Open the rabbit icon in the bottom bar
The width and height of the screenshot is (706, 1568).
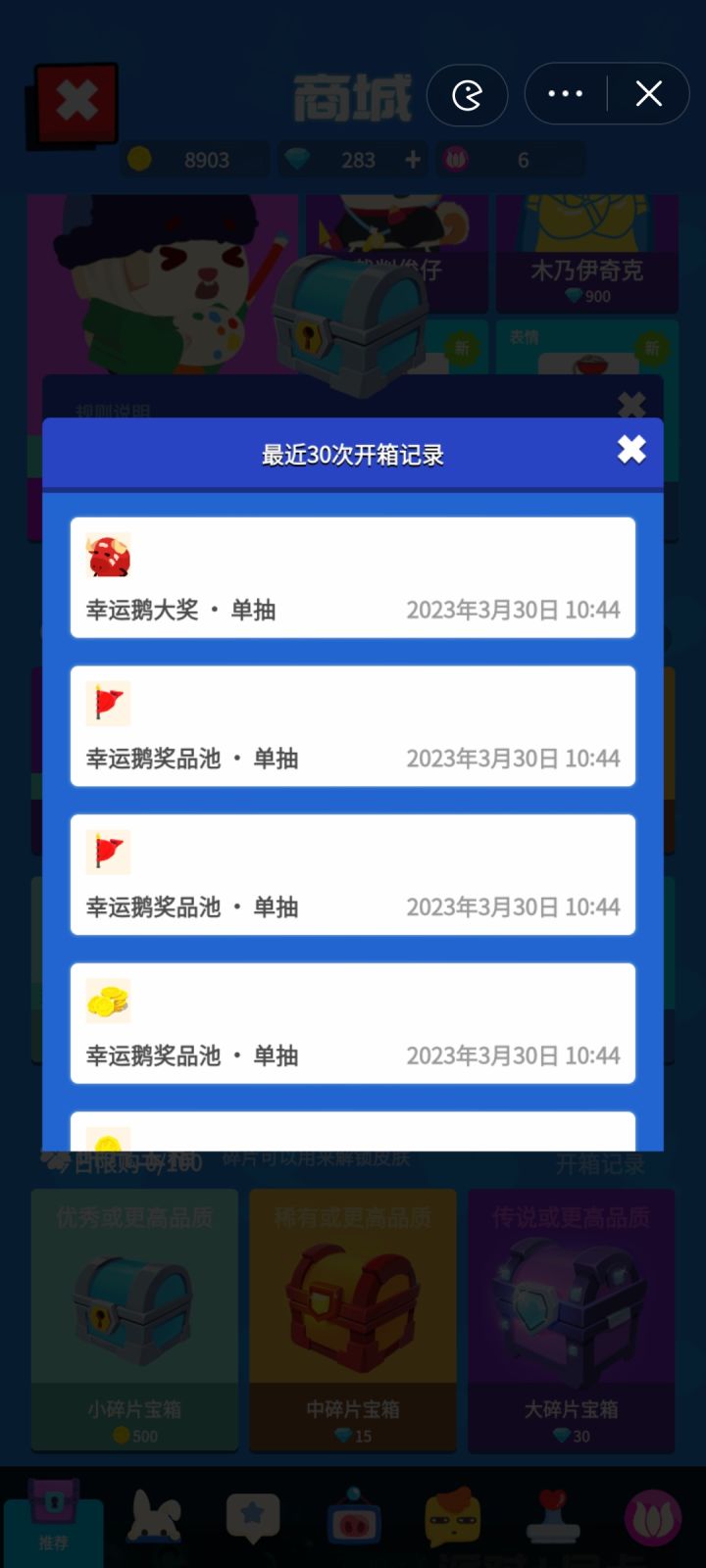tap(154, 1514)
